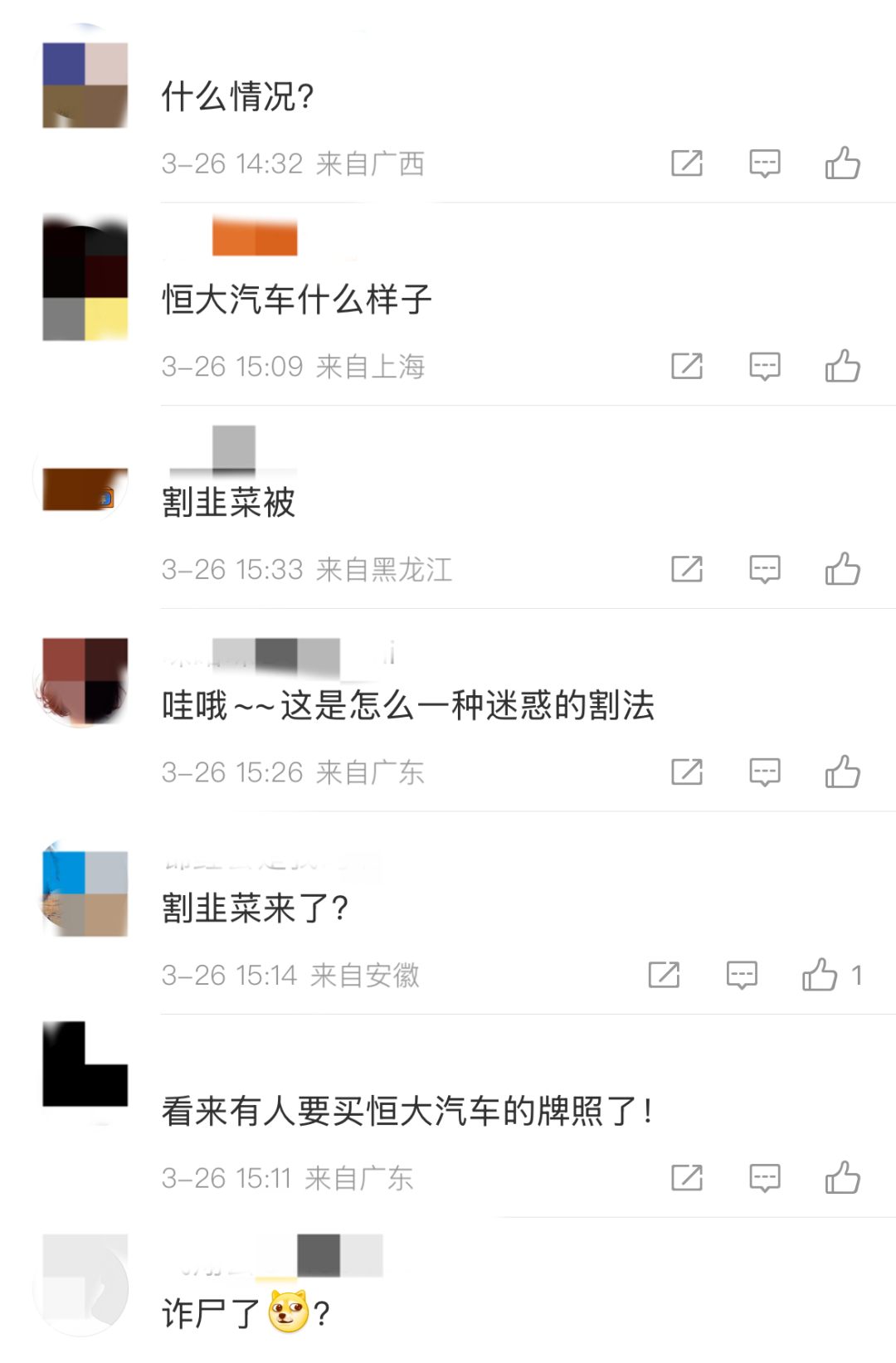The width and height of the screenshot is (896, 1363).
Task: Tap the like count "1" on the 15:14 comment
Action: [x=859, y=974]
